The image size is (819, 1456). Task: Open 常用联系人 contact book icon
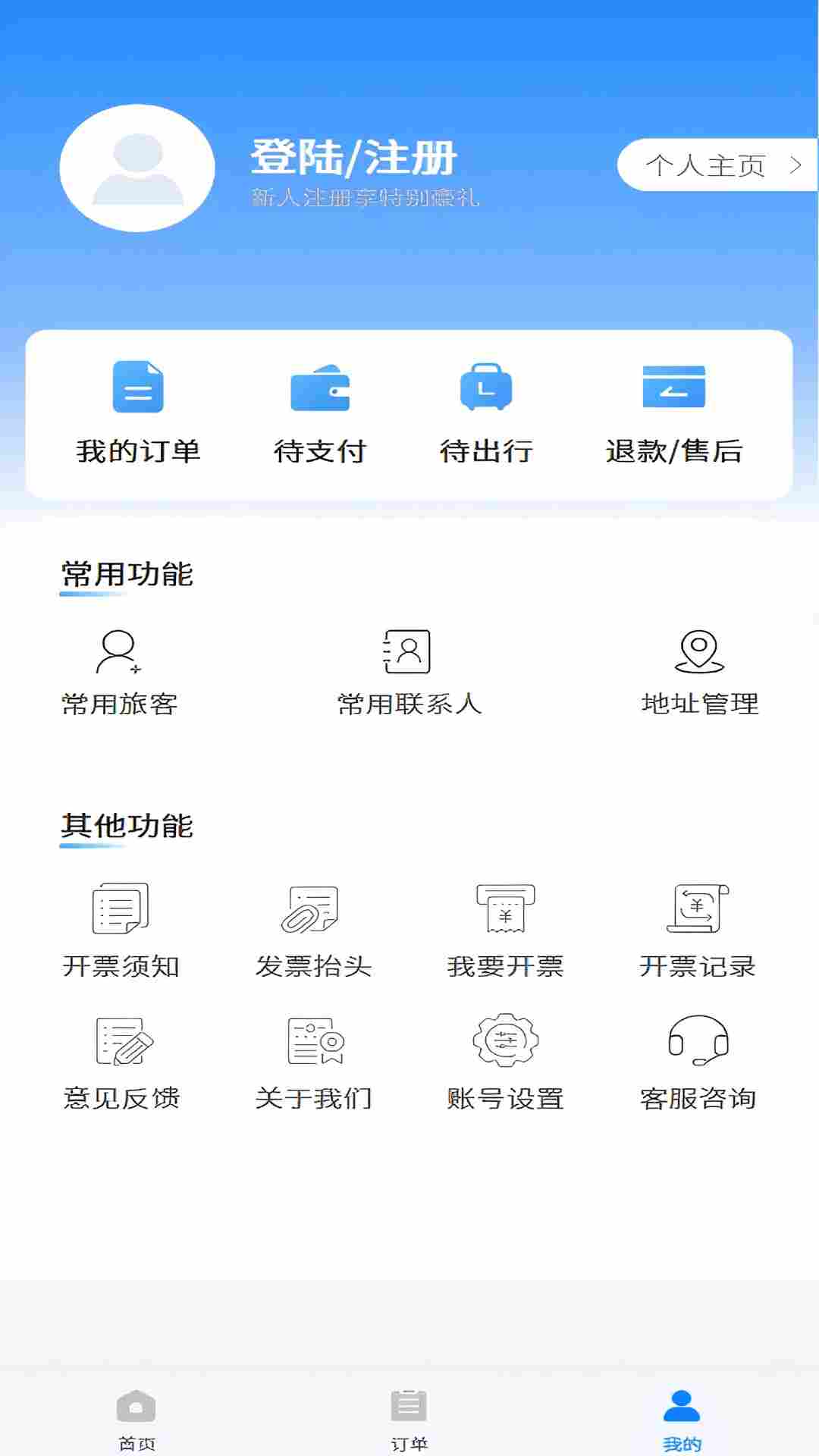pos(408,652)
